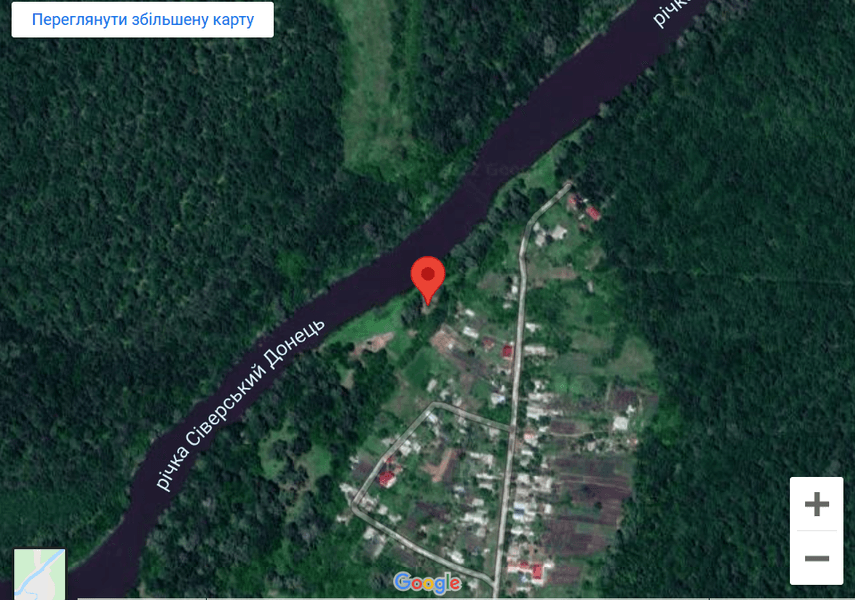Open the link 'Переглянути збільшену карту'

[x=142, y=20]
